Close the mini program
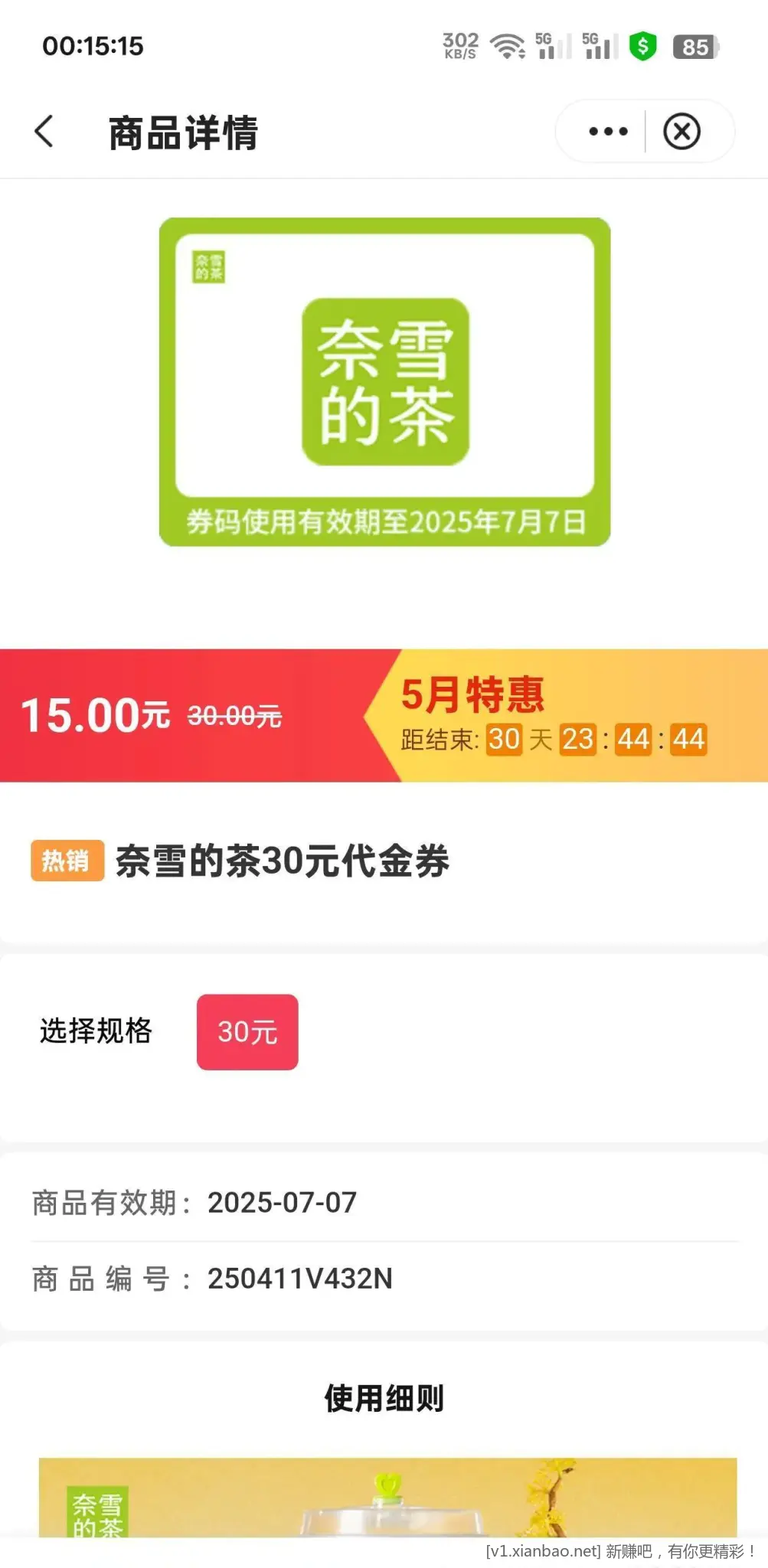 pos(681,132)
